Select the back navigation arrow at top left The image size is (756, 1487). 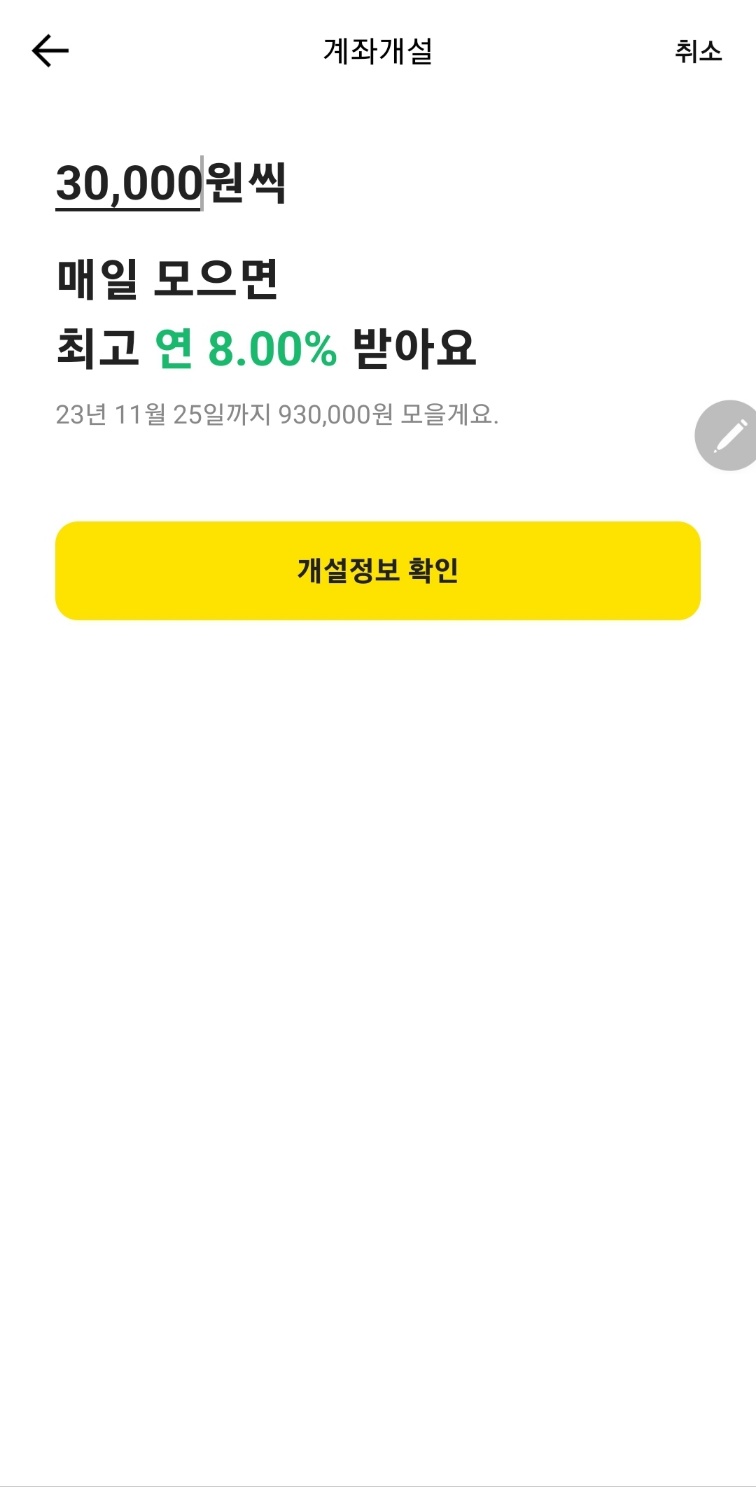click(48, 50)
